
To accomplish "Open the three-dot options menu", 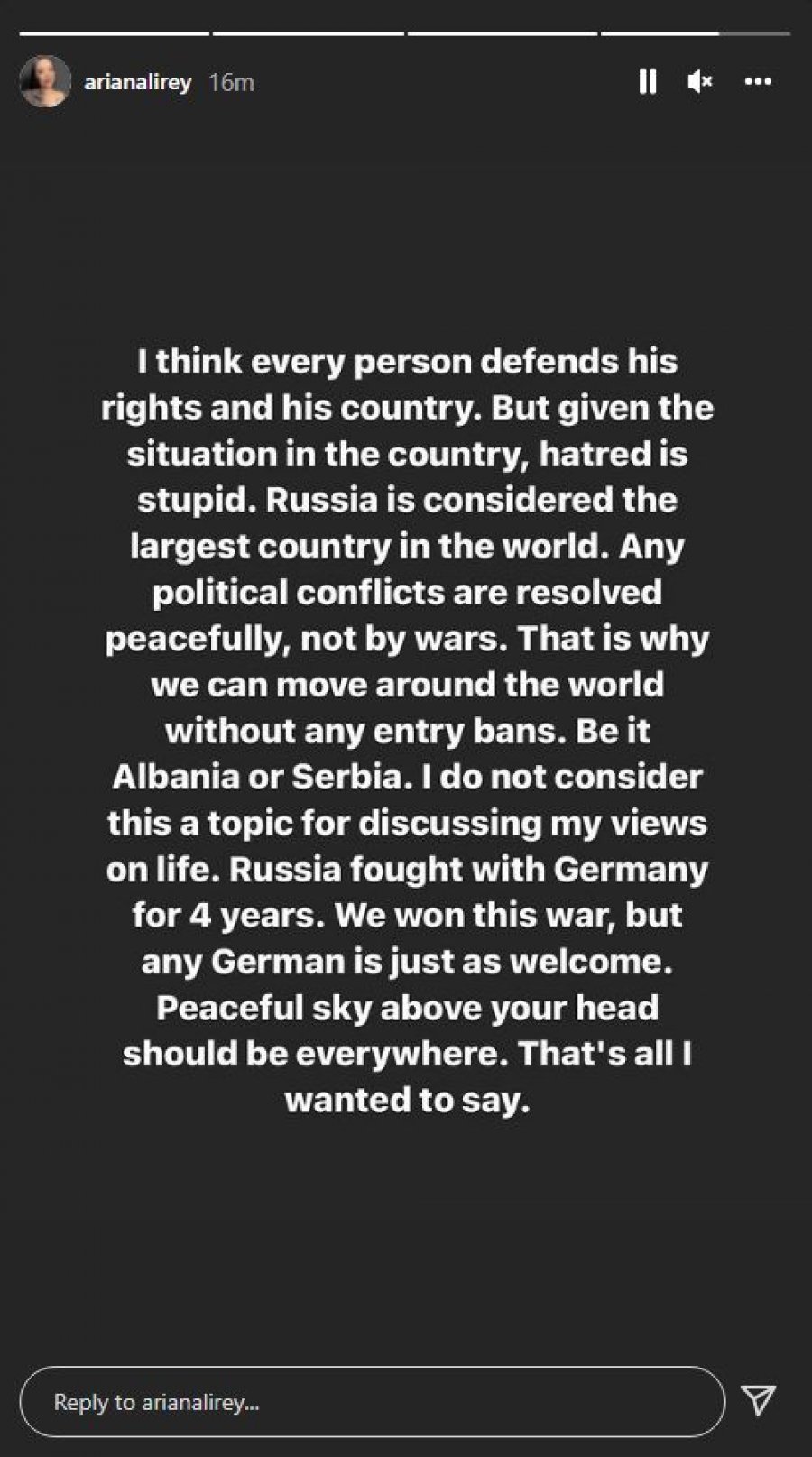I will point(757,82).
